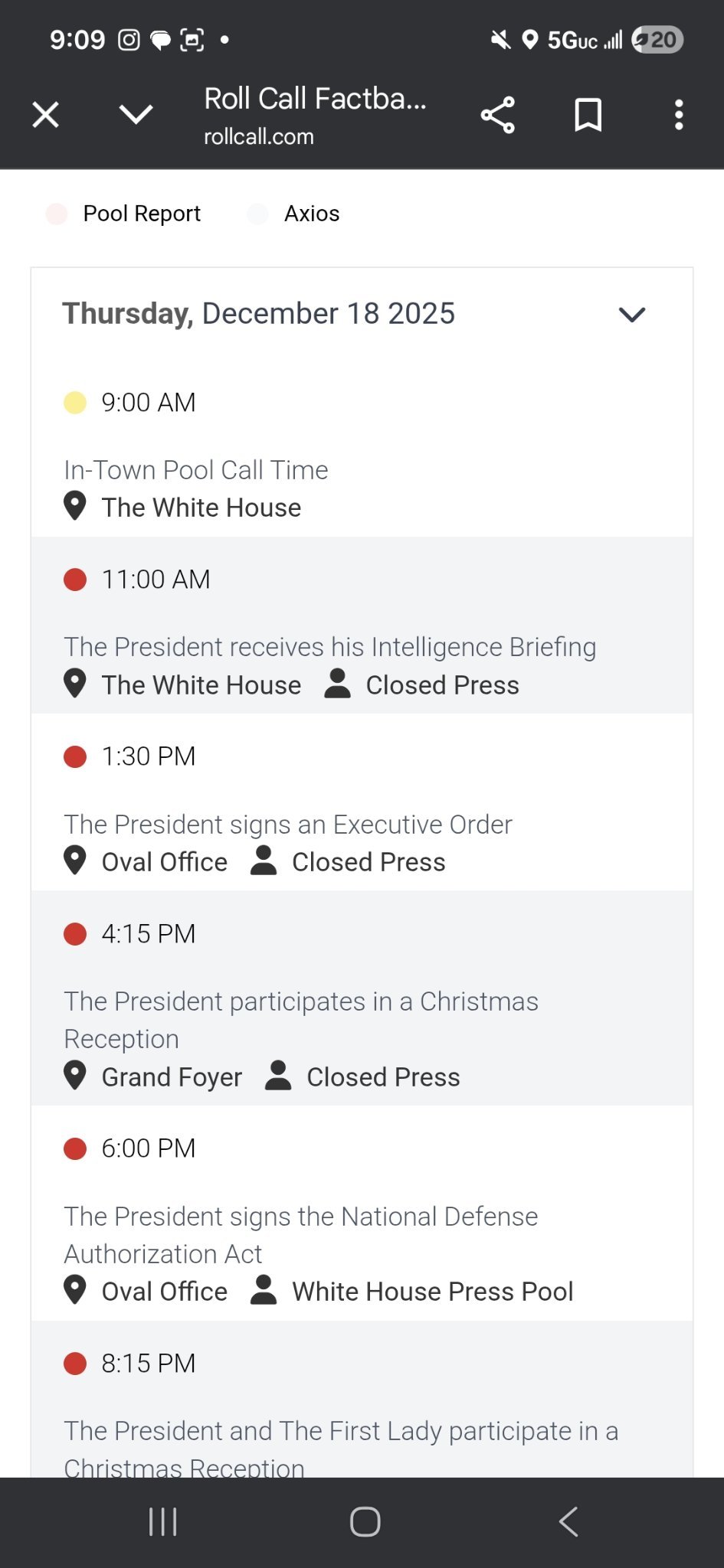
Task: Toggle the Pool Report filter
Action: coord(123,214)
